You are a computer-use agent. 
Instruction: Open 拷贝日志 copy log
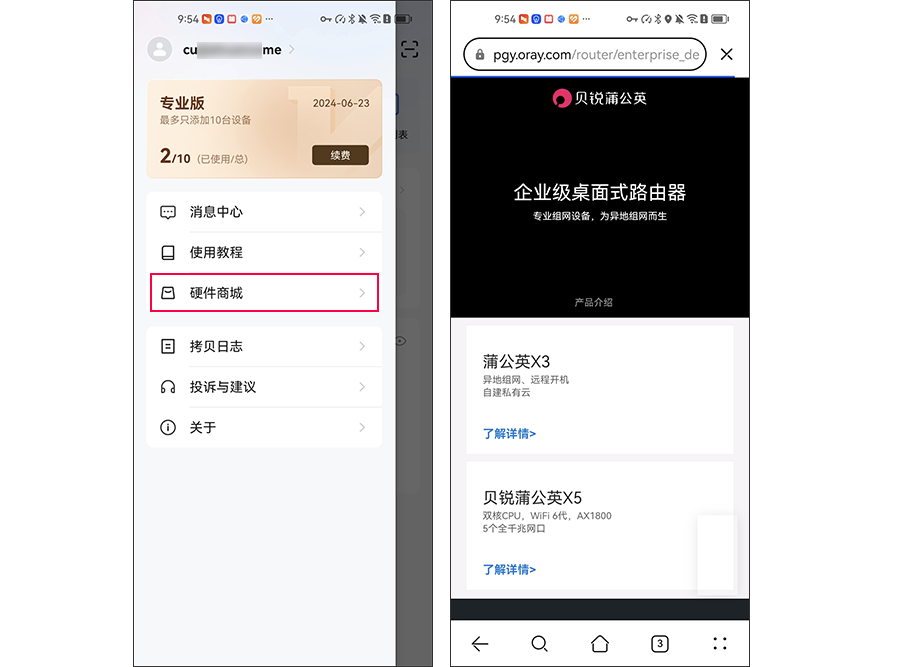264,346
